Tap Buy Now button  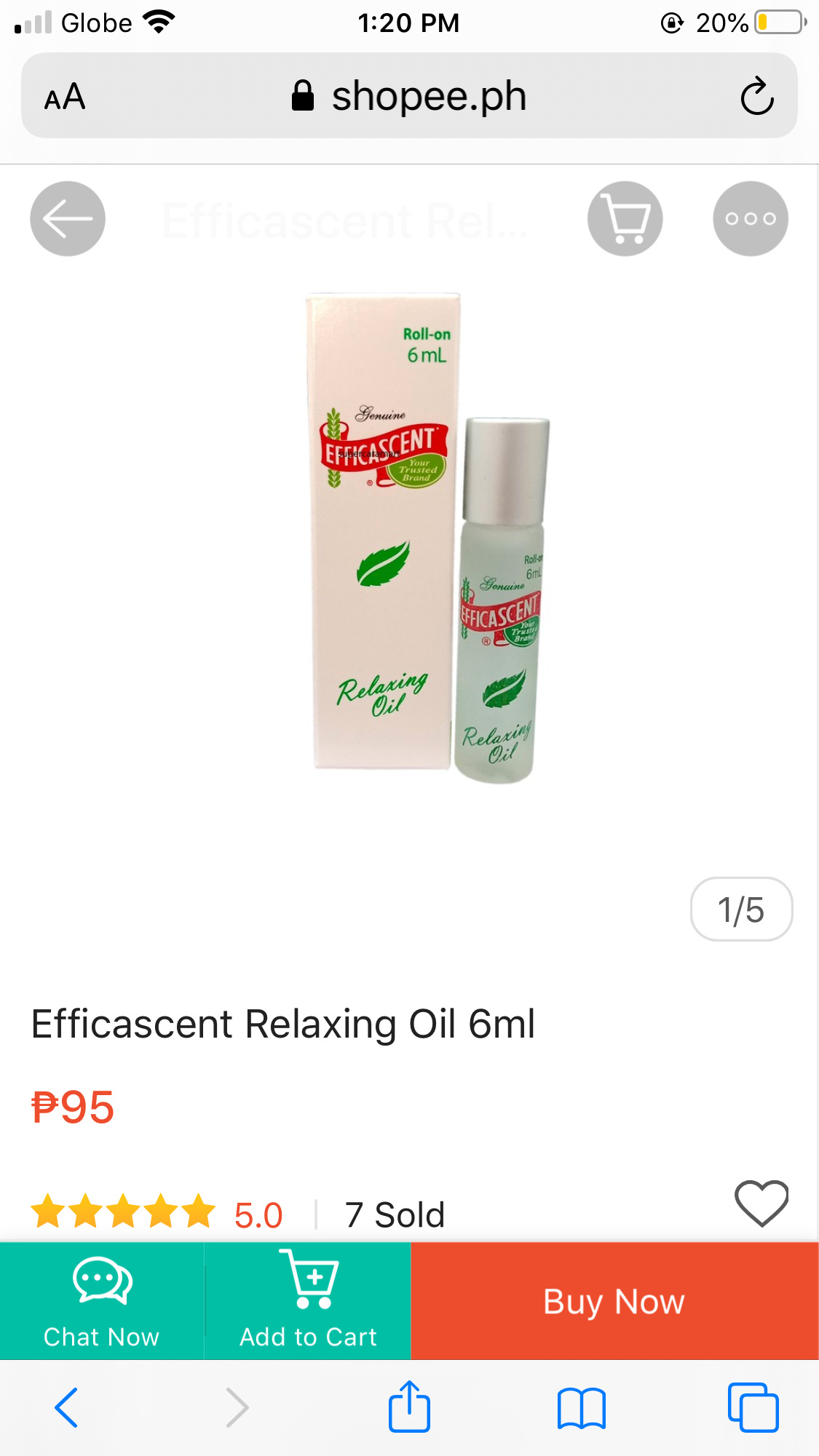(614, 1301)
